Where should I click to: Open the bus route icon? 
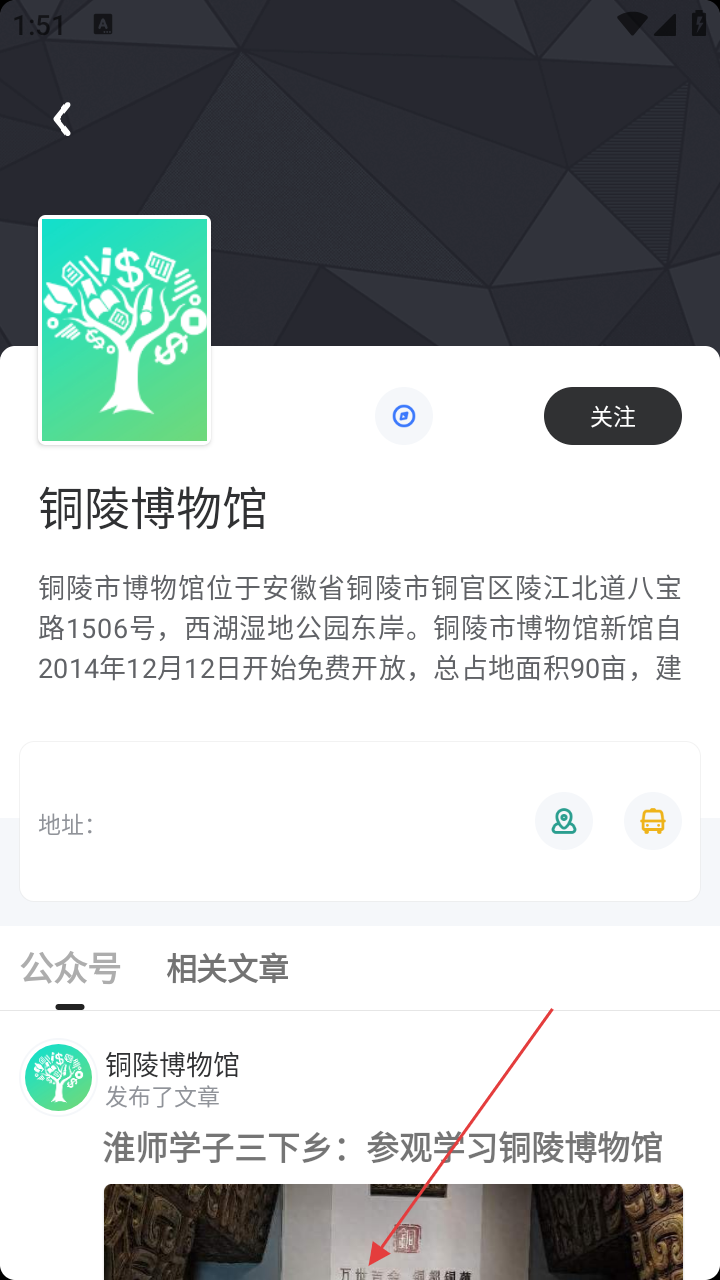point(652,821)
